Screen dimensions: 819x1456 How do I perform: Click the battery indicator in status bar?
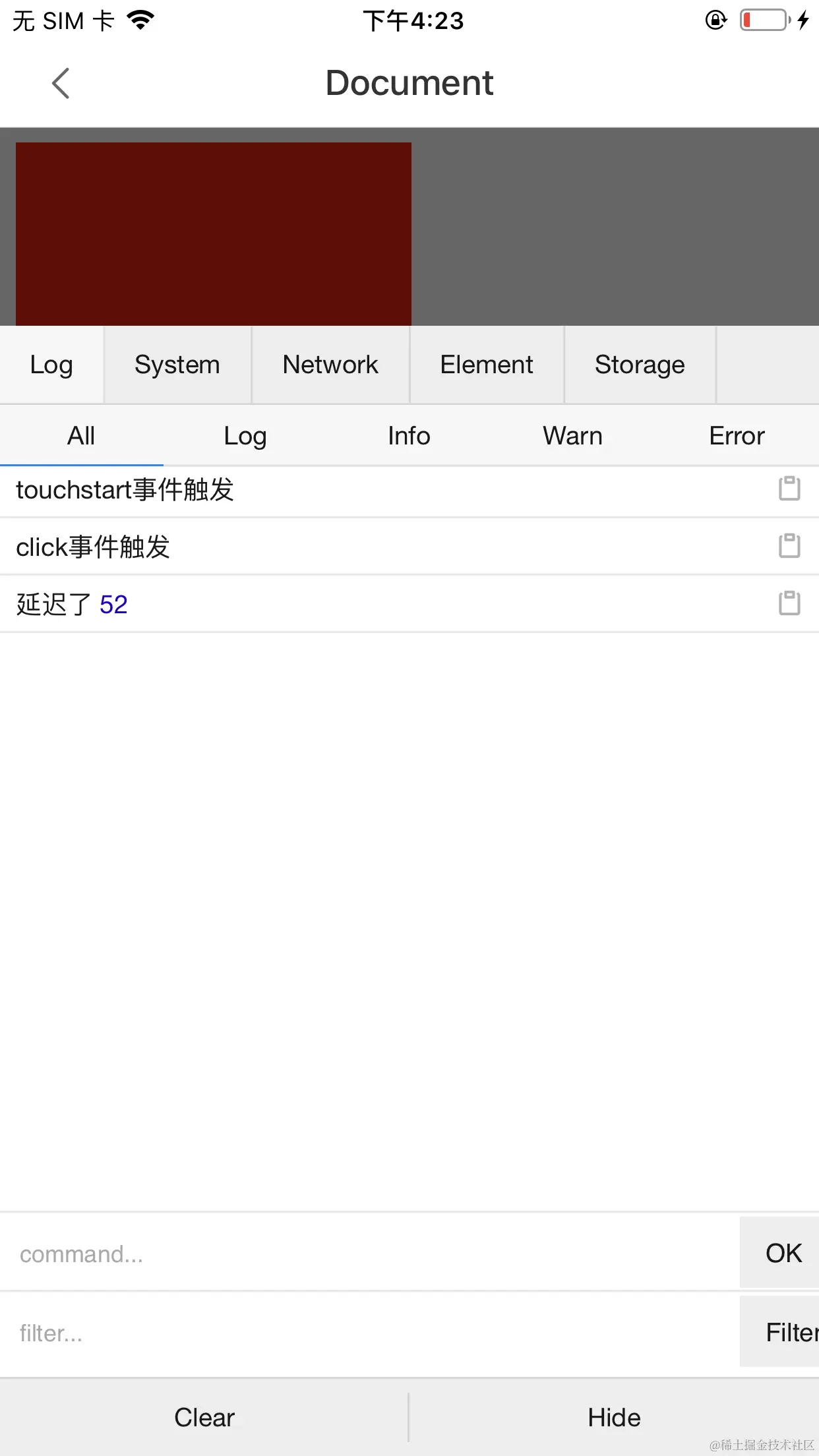[x=762, y=20]
